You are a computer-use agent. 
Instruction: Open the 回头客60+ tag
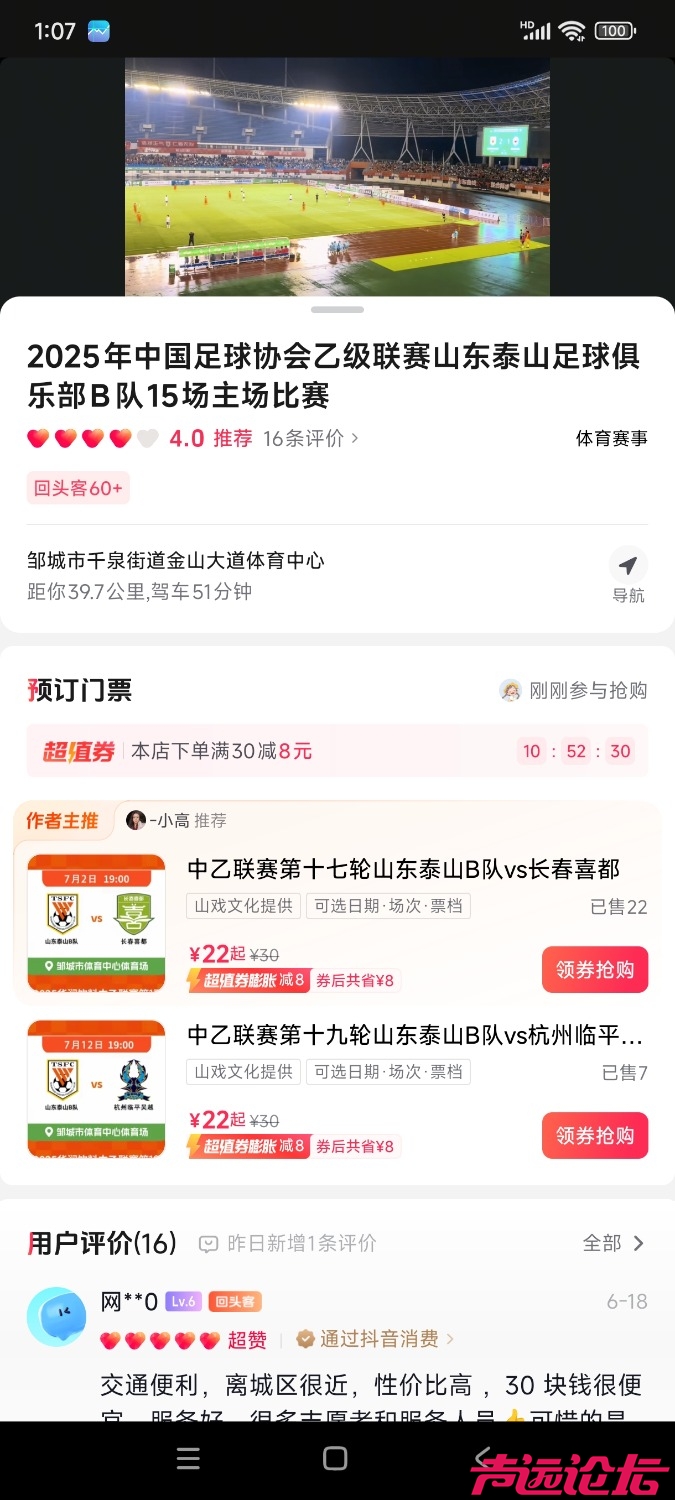(x=78, y=488)
